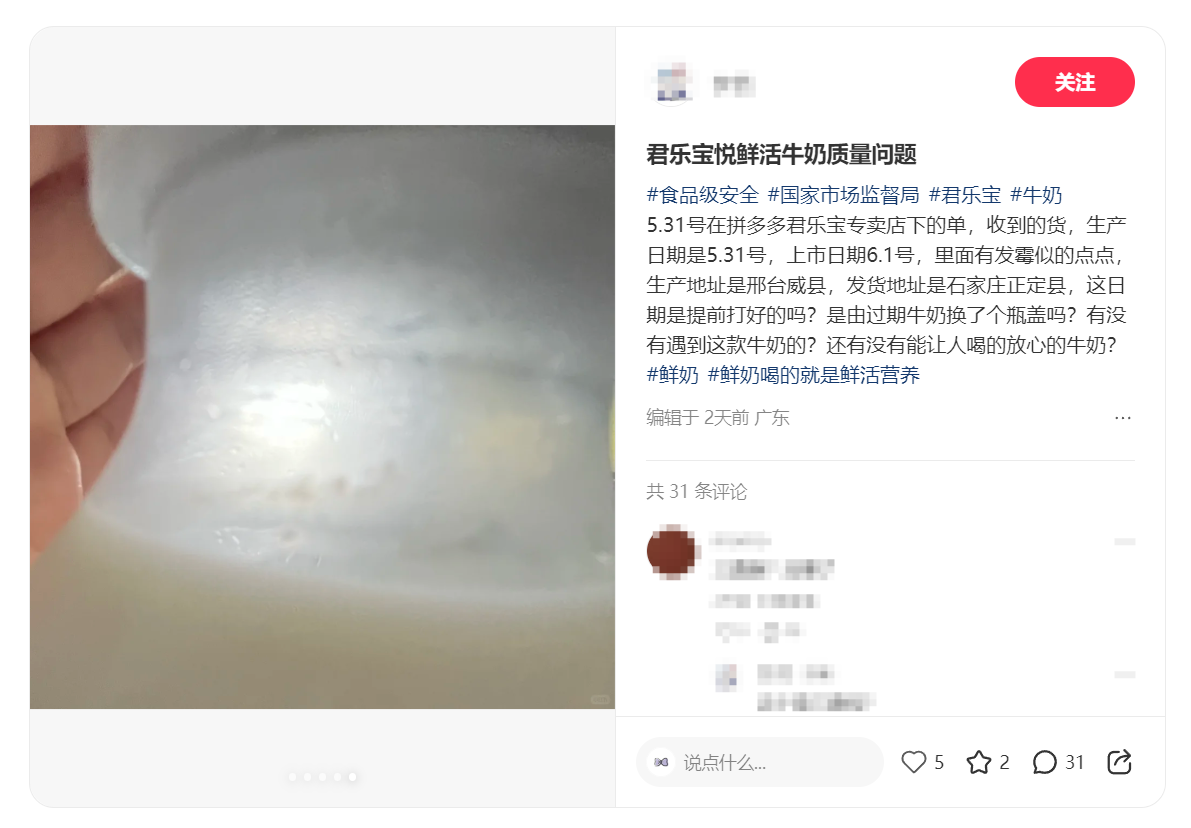Open the author's profile avatar
The image size is (1191, 828).
click(x=671, y=83)
